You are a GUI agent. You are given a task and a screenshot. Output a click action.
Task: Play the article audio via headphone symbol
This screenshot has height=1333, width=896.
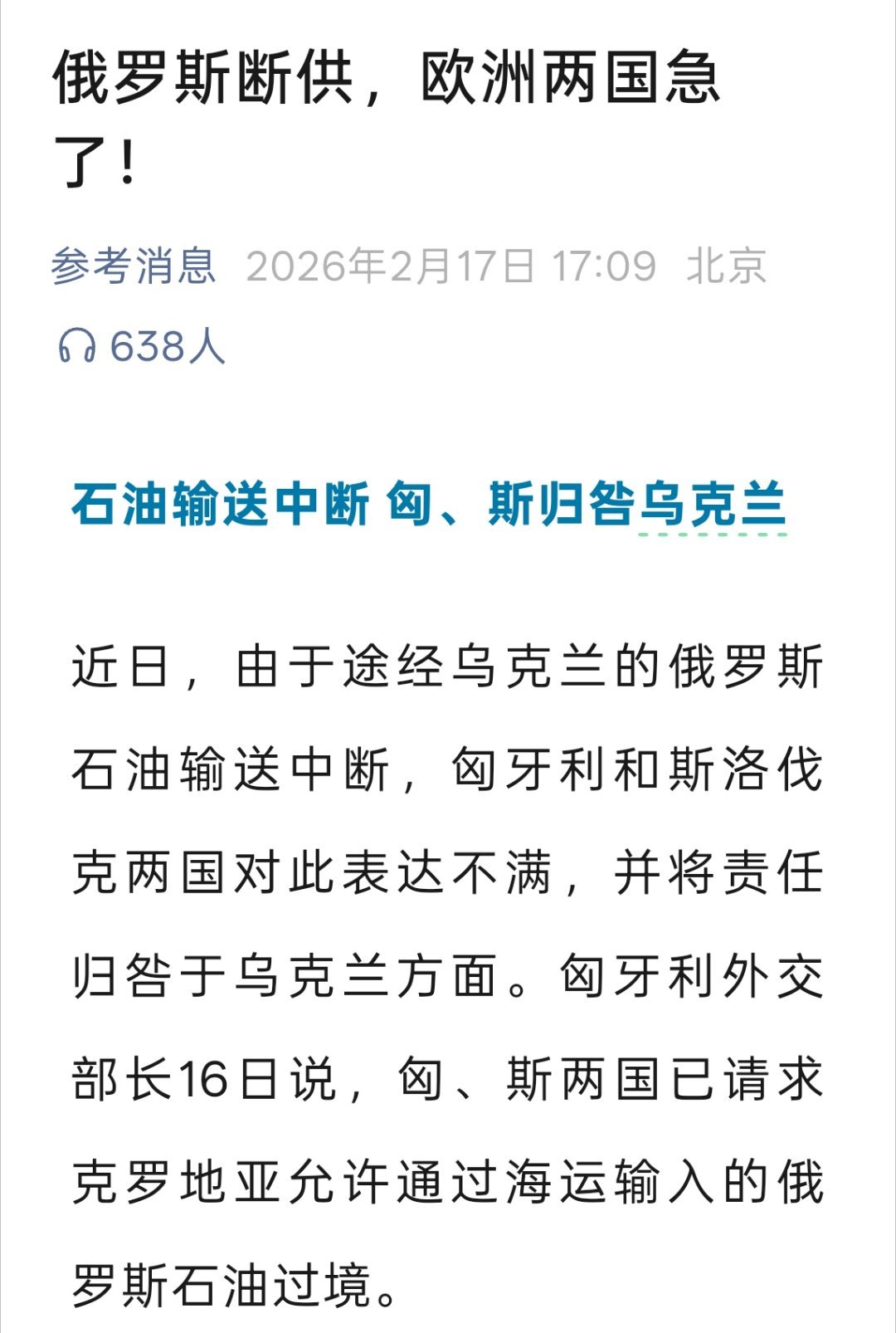pos(77,344)
